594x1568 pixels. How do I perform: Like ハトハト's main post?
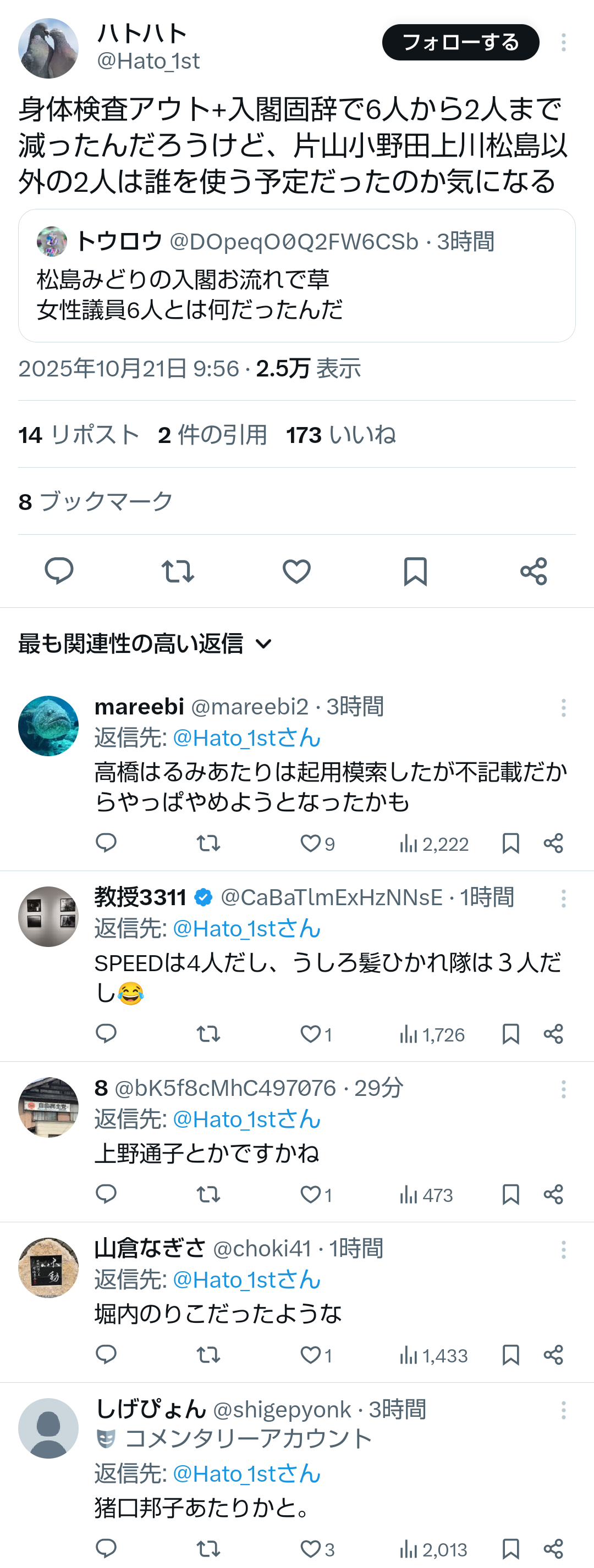point(296,571)
